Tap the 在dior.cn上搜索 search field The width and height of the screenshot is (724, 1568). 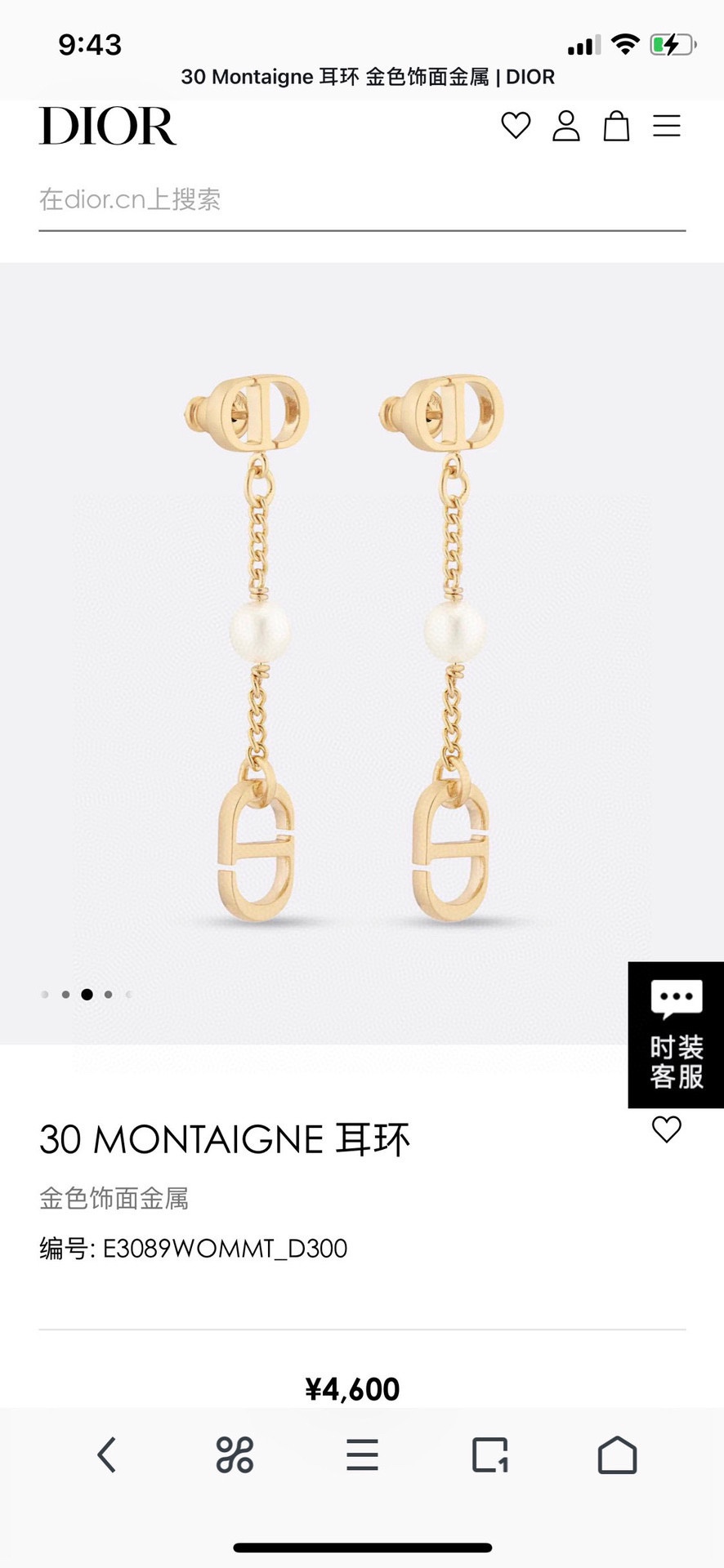tap(361, 200)
